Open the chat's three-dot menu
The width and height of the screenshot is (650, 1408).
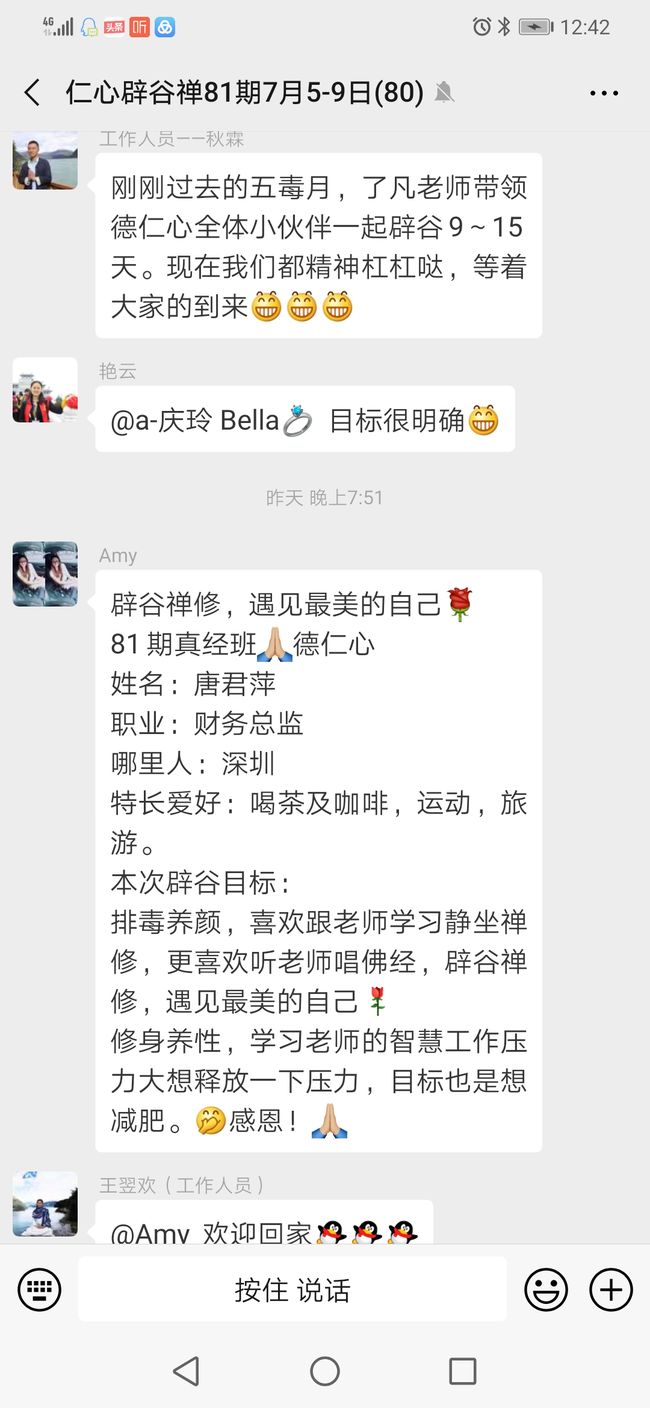coord(604,94)
